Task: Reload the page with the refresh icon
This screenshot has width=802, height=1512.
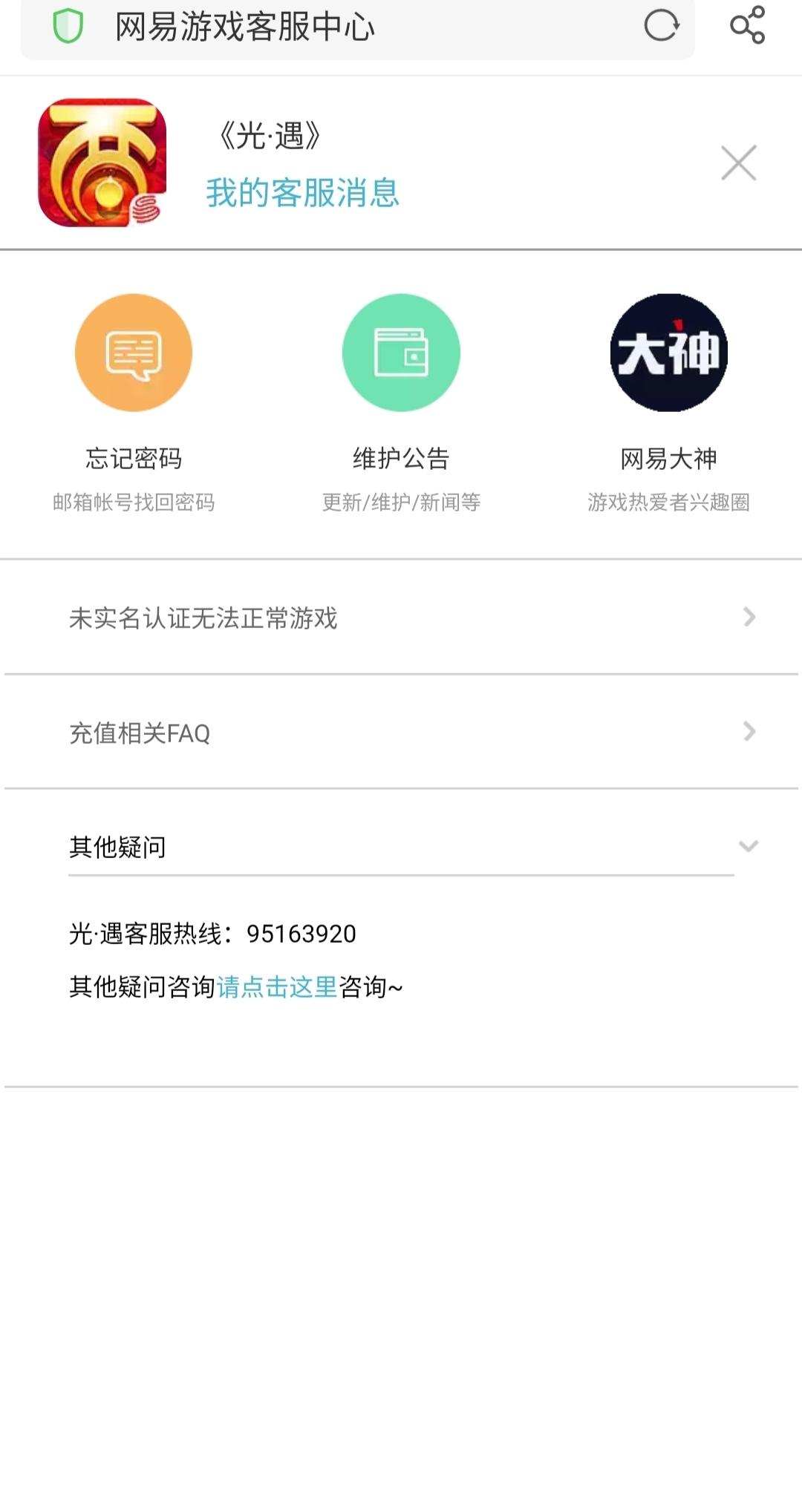Action: click(x=662, y=25)
